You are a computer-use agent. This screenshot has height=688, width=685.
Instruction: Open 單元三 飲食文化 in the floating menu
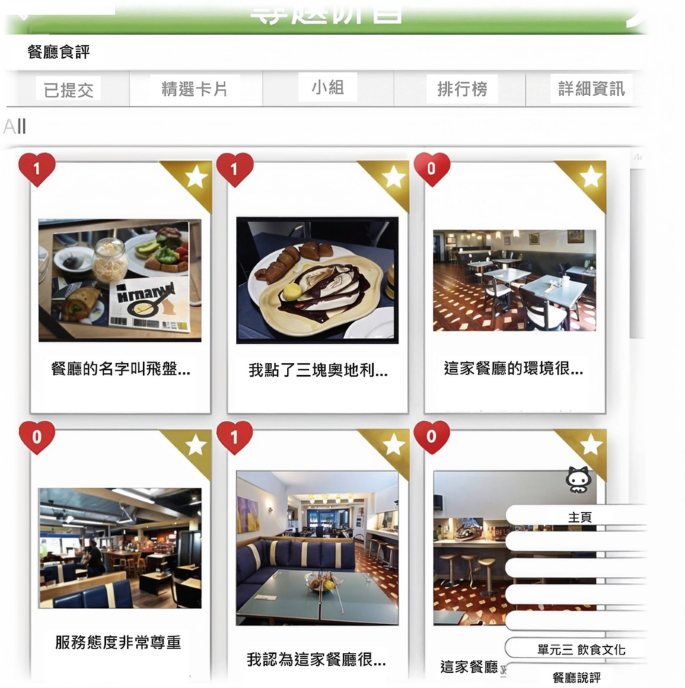pos(580,649)
